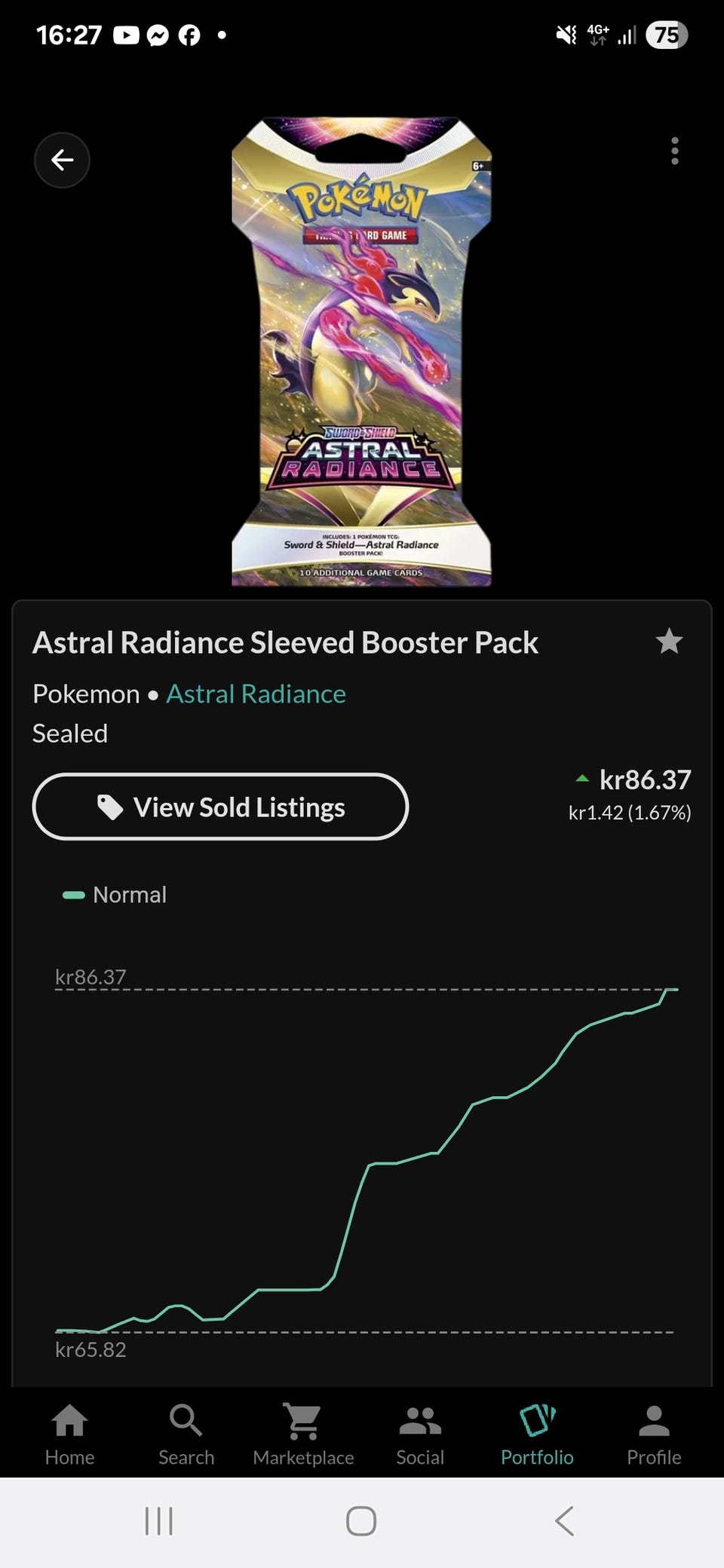The image size is (724, 1568).
Task: Tap the system home button
Action: coord(361,1521)
